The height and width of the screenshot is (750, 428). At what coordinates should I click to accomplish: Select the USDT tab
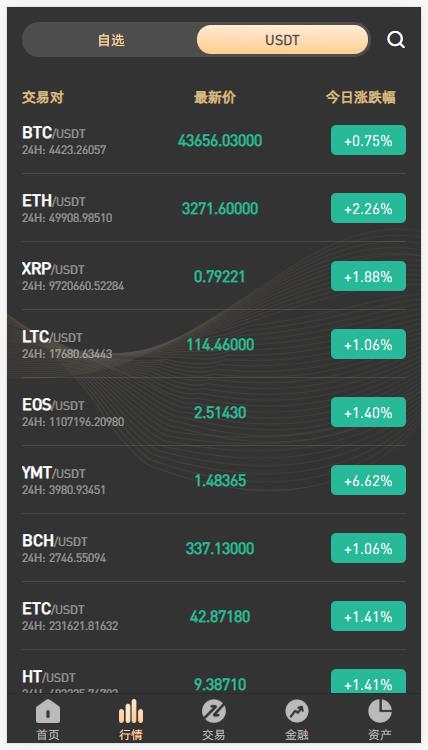pos(282,40)
